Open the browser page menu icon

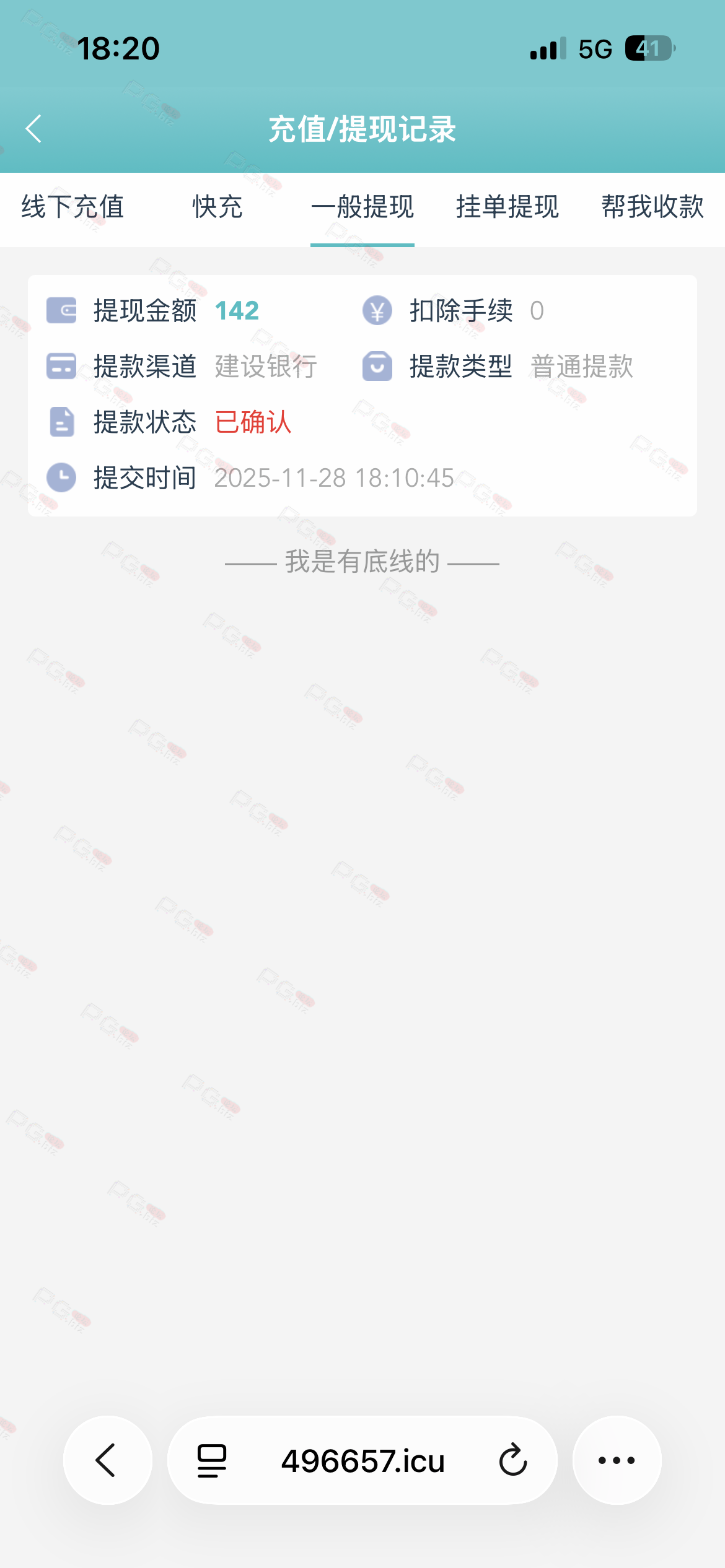[212, 1460]
